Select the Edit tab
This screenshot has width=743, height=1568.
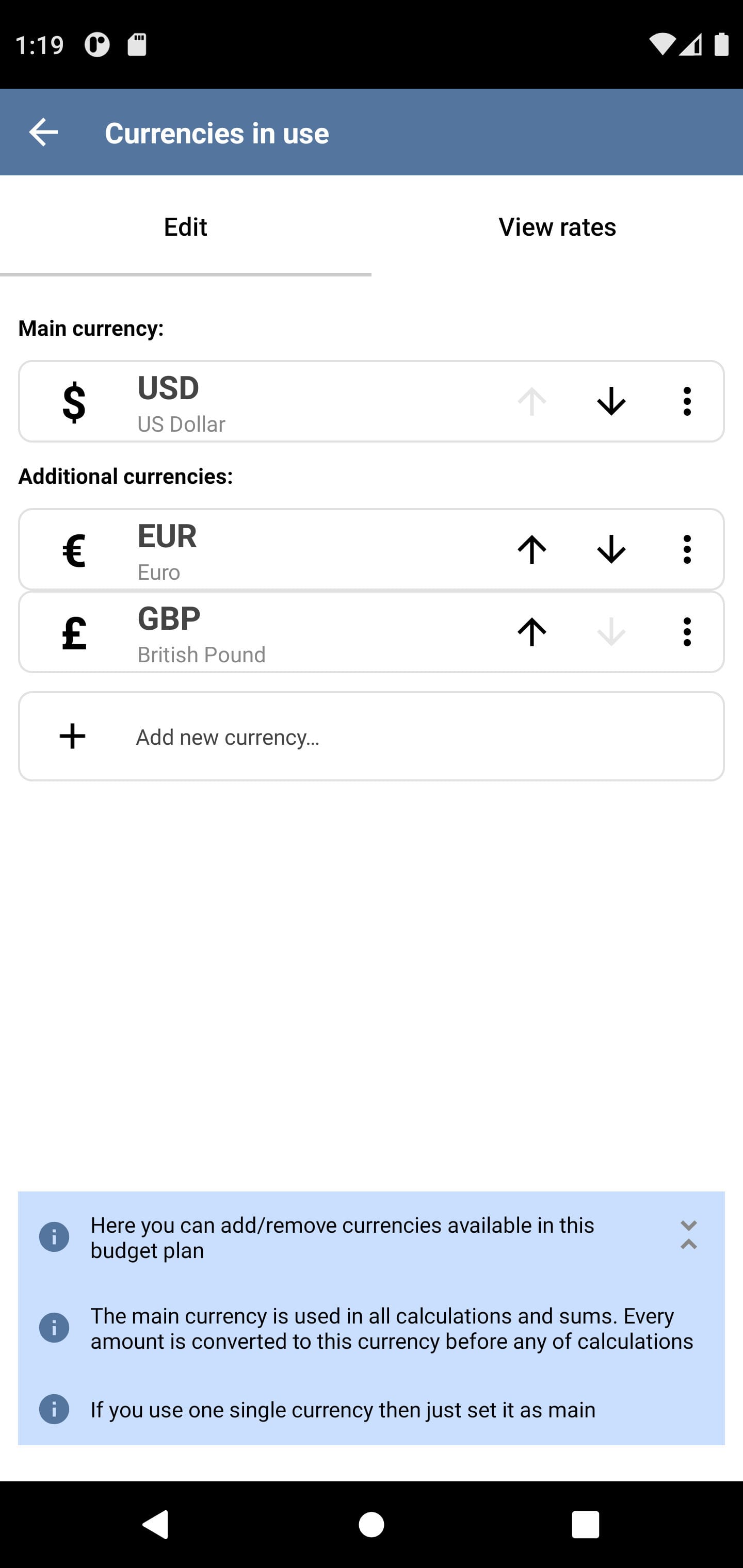coord(186,226)
